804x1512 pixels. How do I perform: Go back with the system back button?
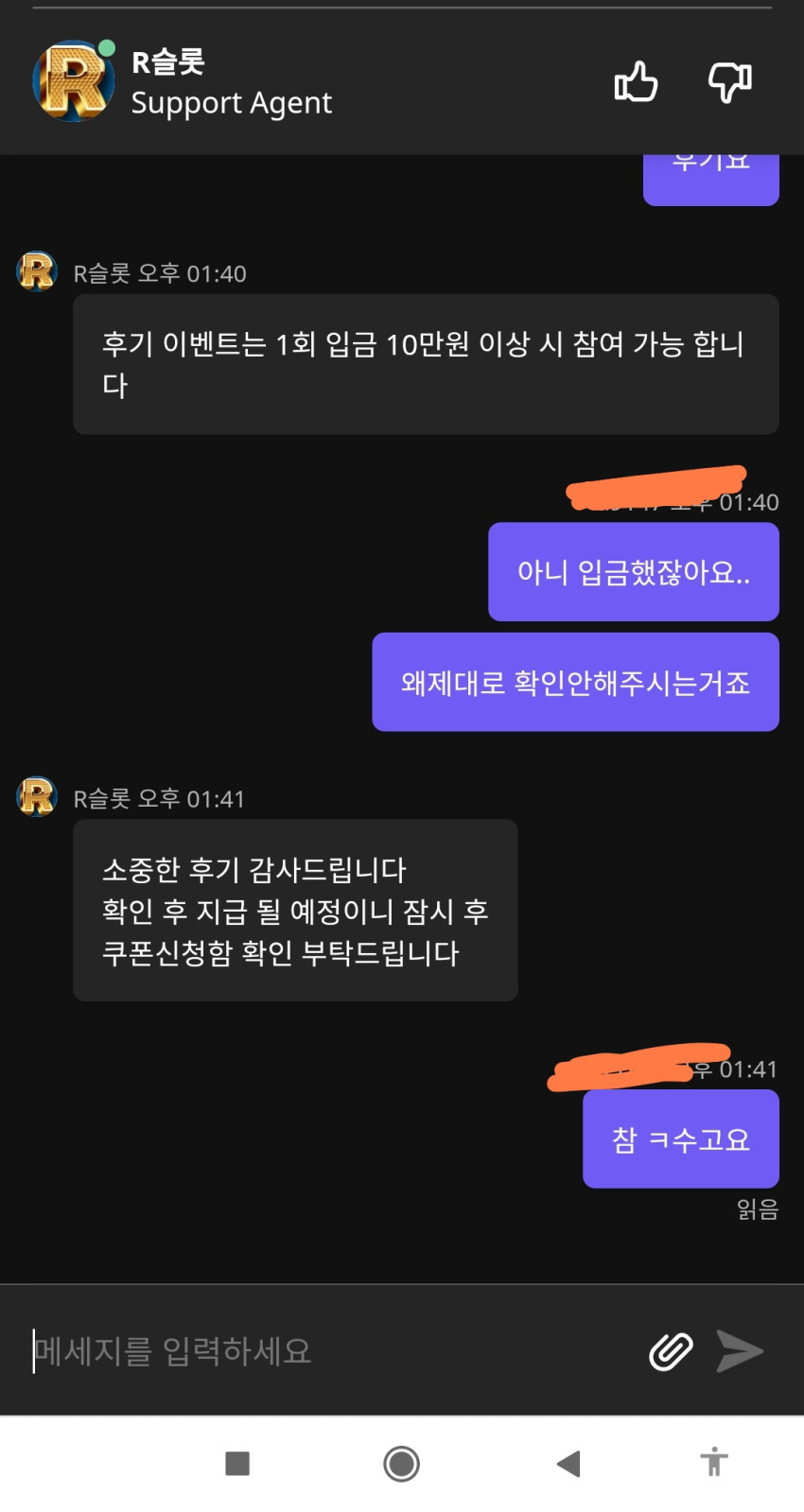point(568,1464)
